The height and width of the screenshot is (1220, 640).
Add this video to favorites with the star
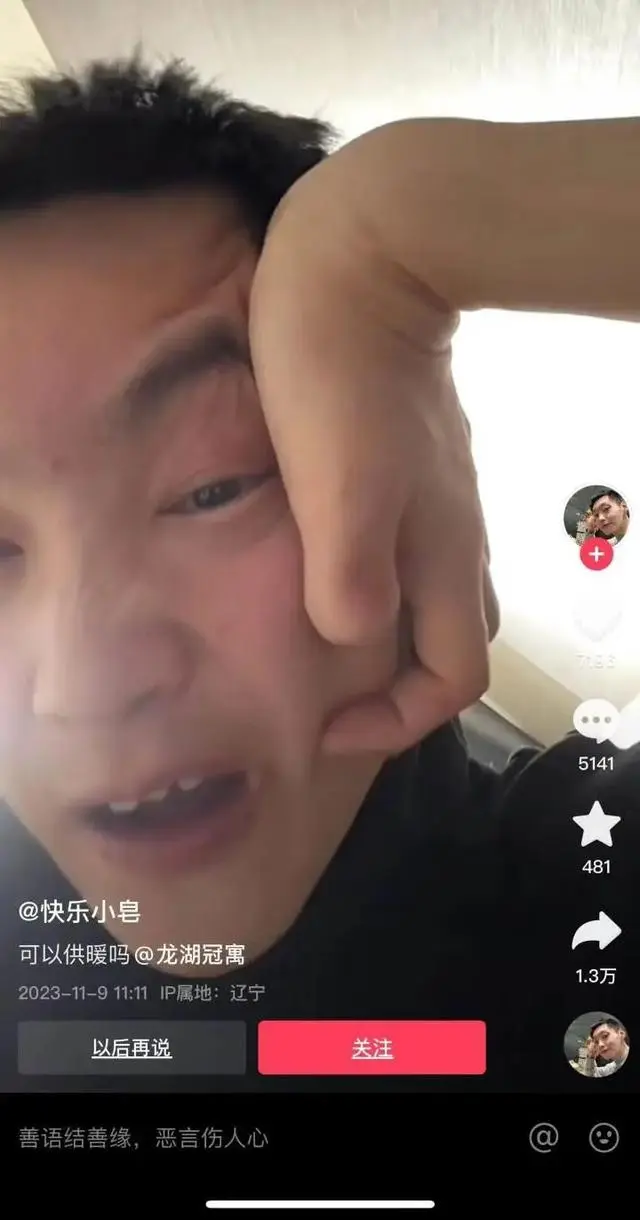[x=596, y=824]
